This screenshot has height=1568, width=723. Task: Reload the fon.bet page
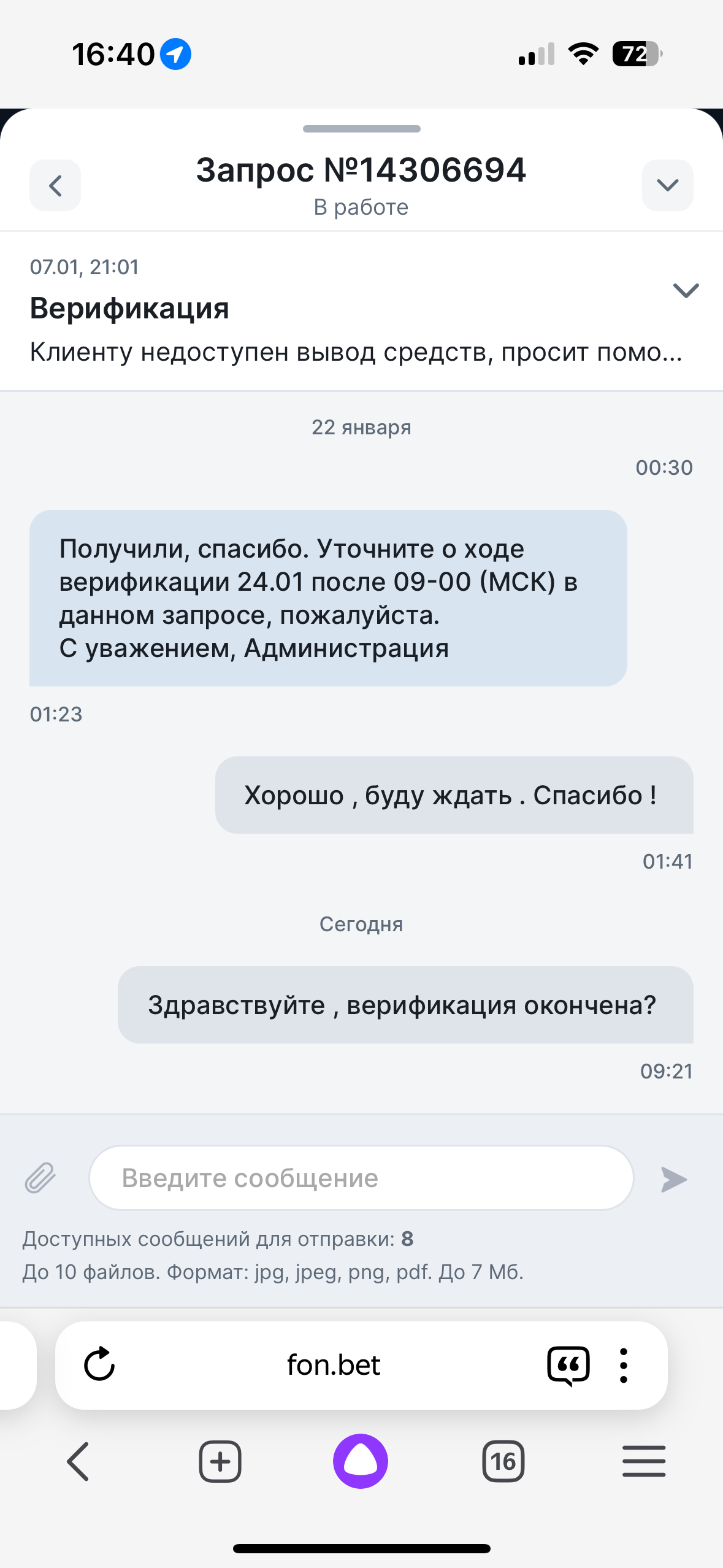(99, 1365)
